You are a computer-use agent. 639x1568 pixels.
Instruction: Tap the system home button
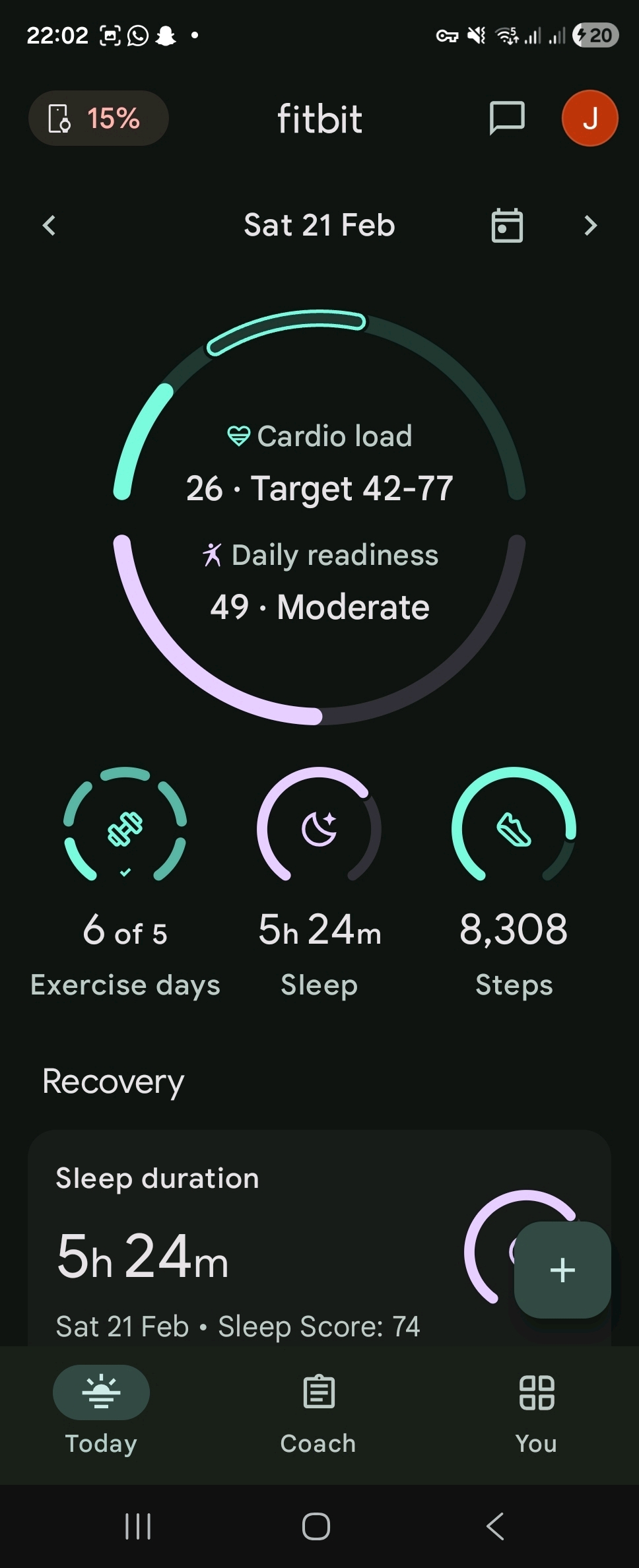316,1526
